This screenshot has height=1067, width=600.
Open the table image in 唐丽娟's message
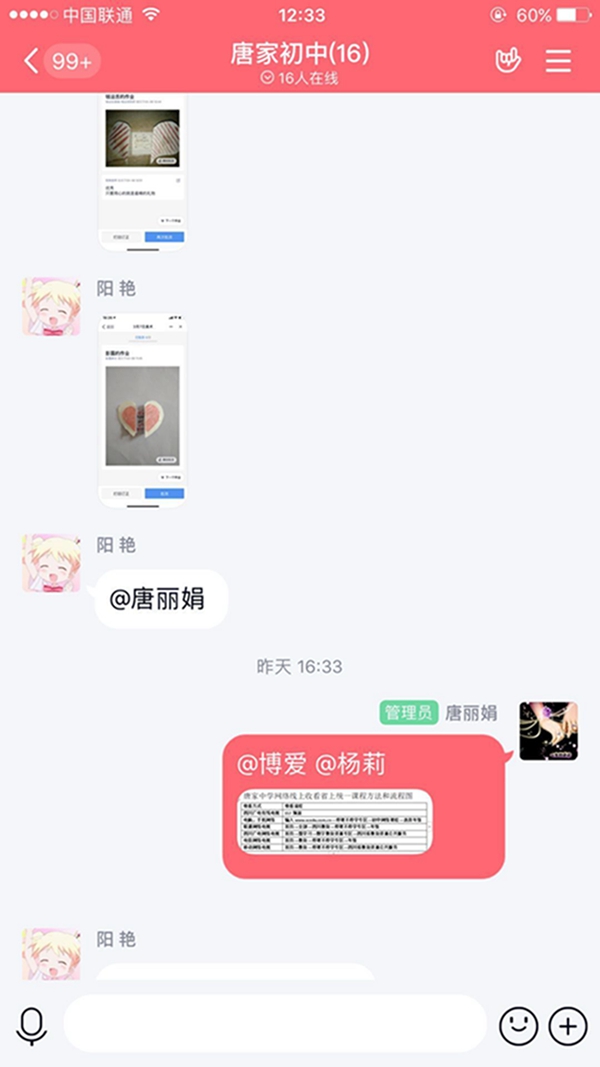(x=335, y=821)
